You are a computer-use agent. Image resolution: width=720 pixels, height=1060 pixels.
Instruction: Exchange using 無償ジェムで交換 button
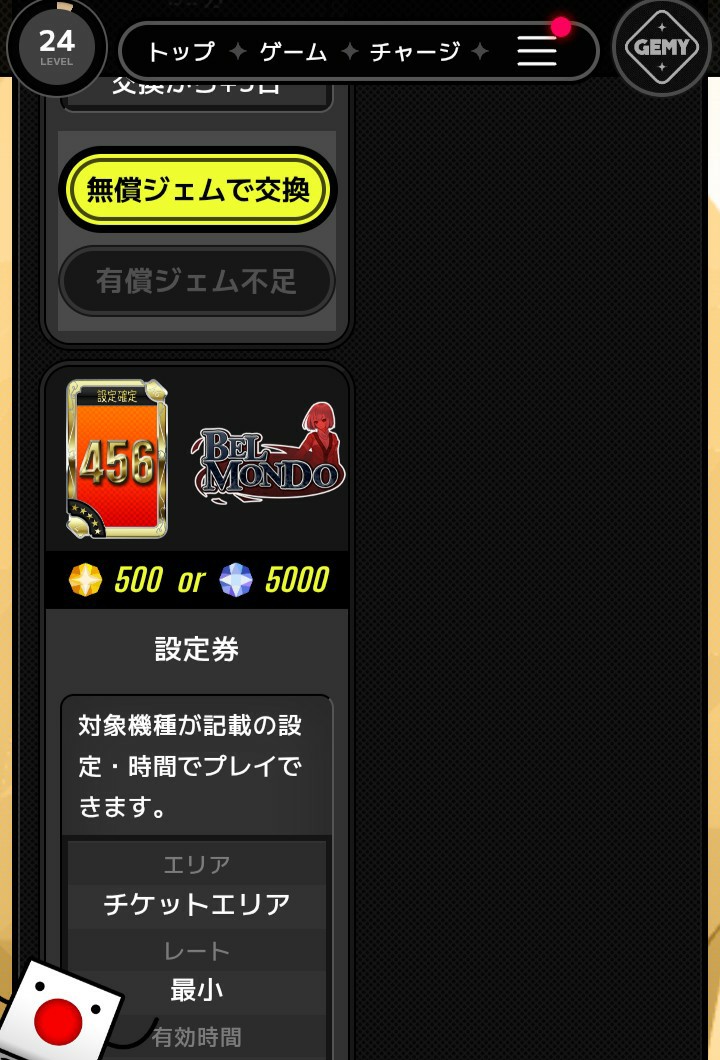(198, 190)
